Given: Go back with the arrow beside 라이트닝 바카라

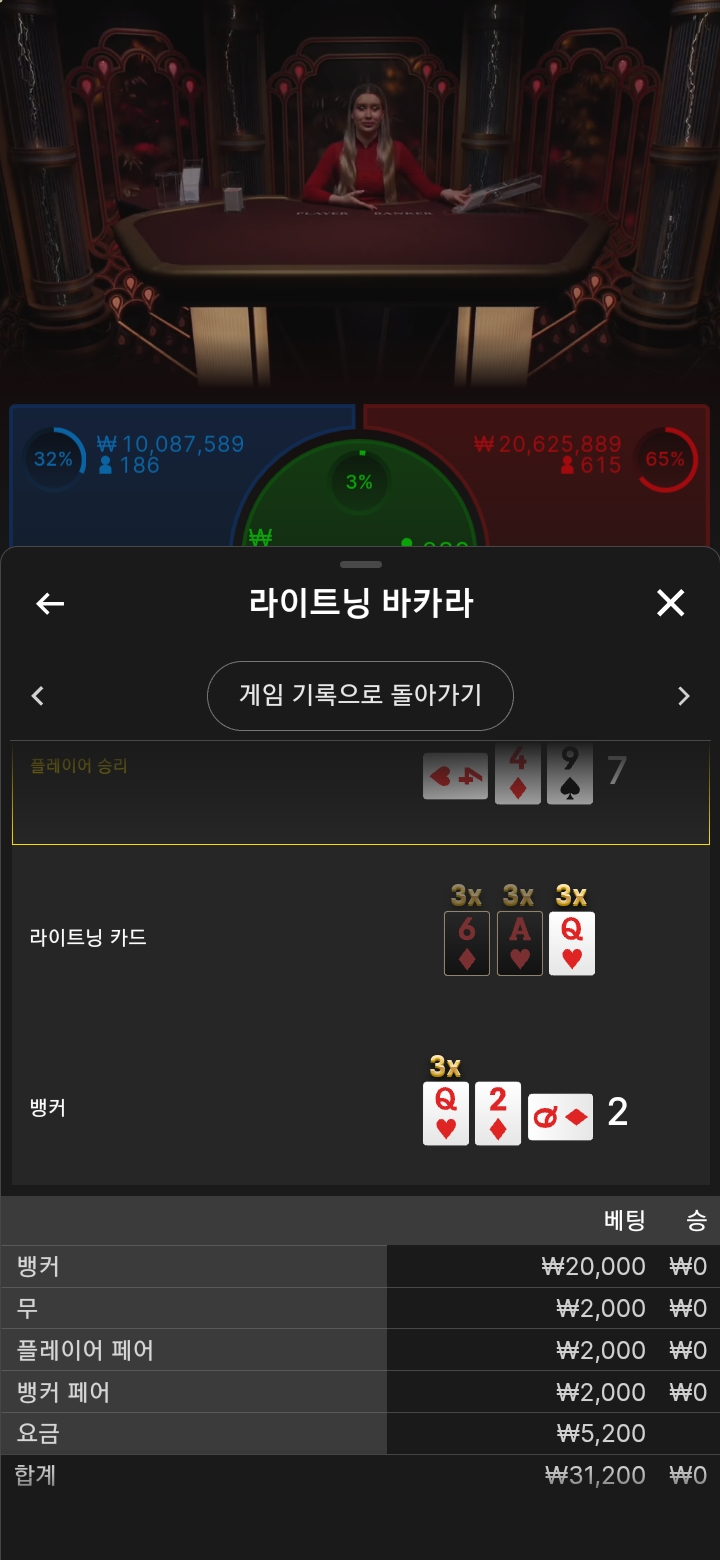Looking at the screenshot, I should pyautogui.click(x=50, y=603).
